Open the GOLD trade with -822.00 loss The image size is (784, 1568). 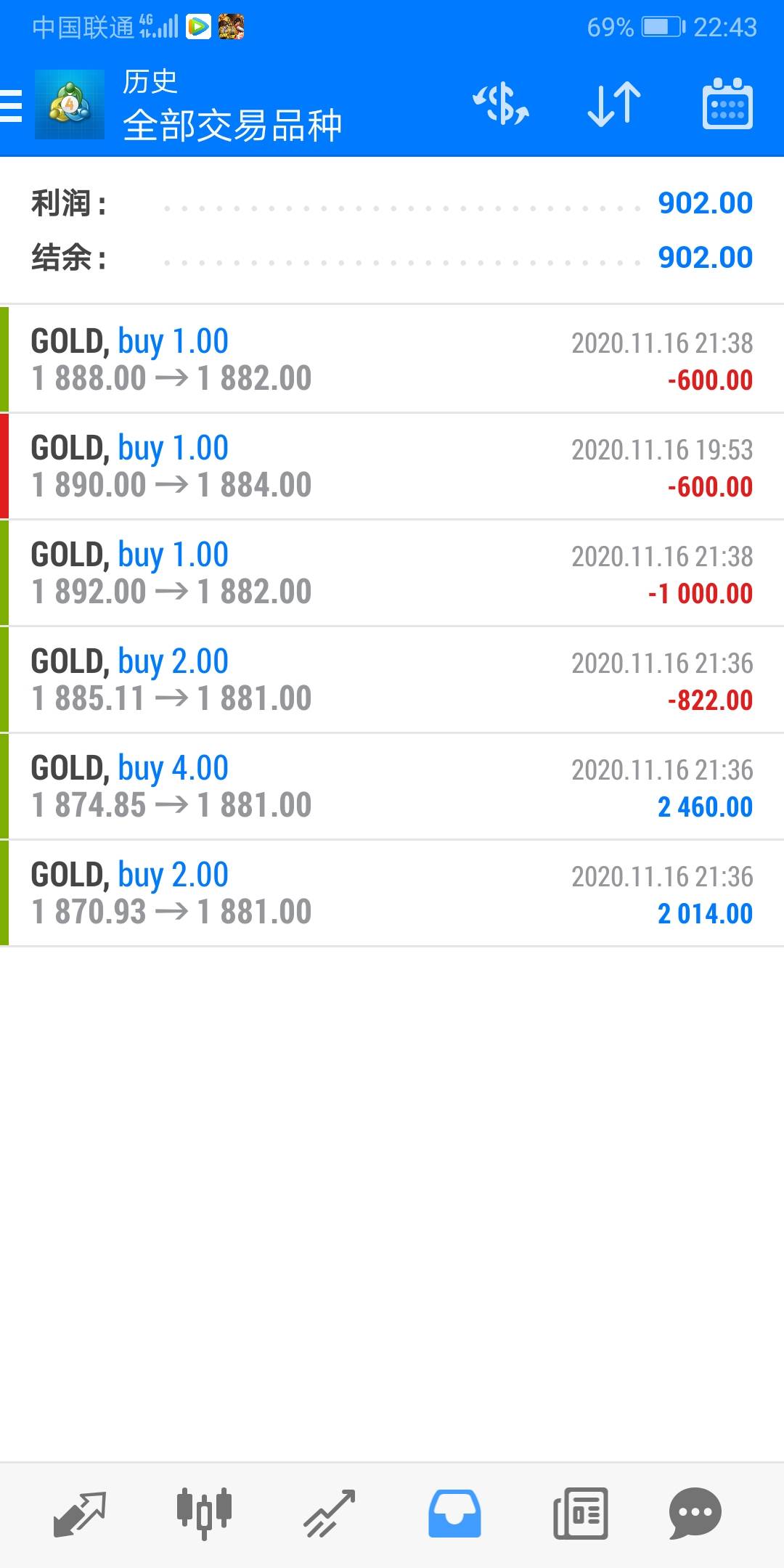tap(392, 679)
